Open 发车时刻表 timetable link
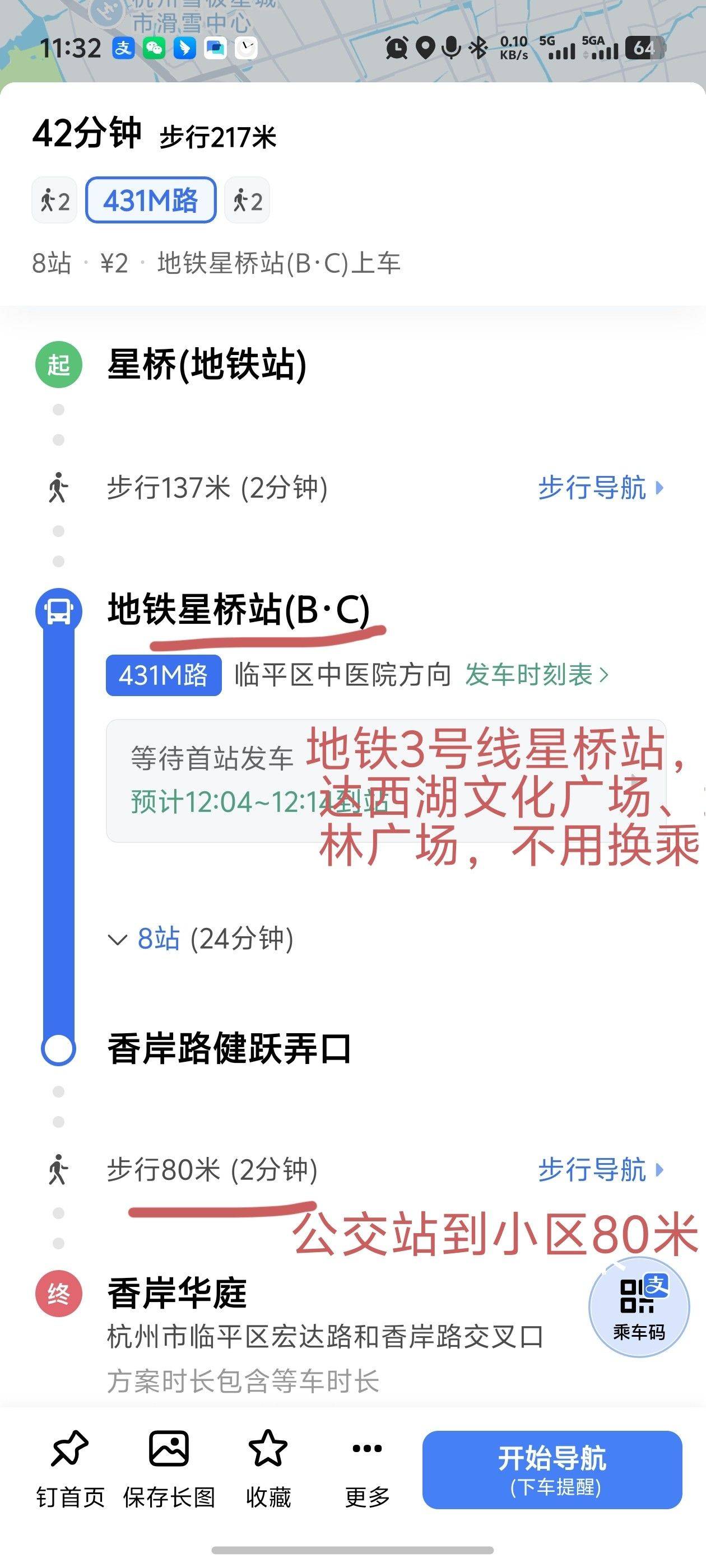This screenshot has width=706, height=1568. coord(536,674)
